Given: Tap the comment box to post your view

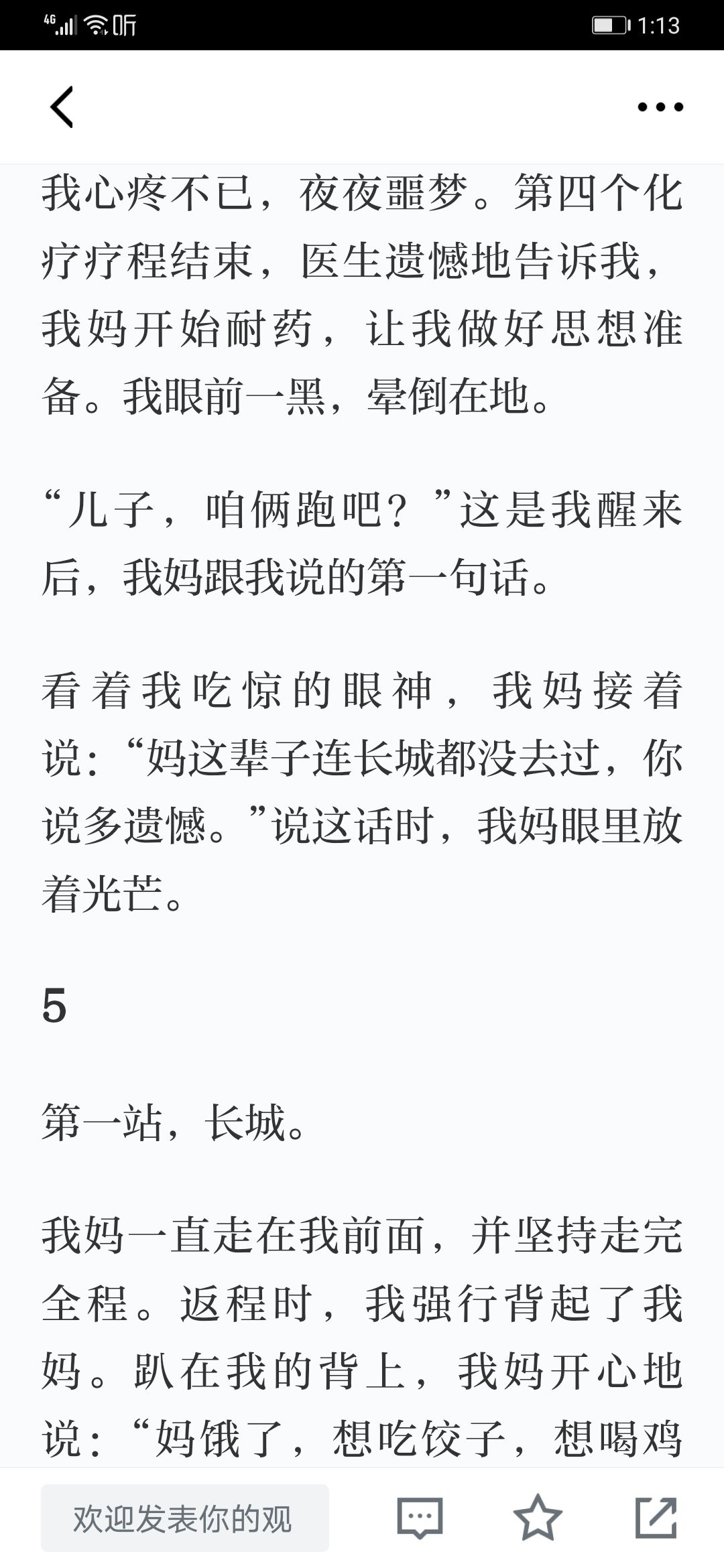Looking at the screenshot, I should [x=185, y=1518].
